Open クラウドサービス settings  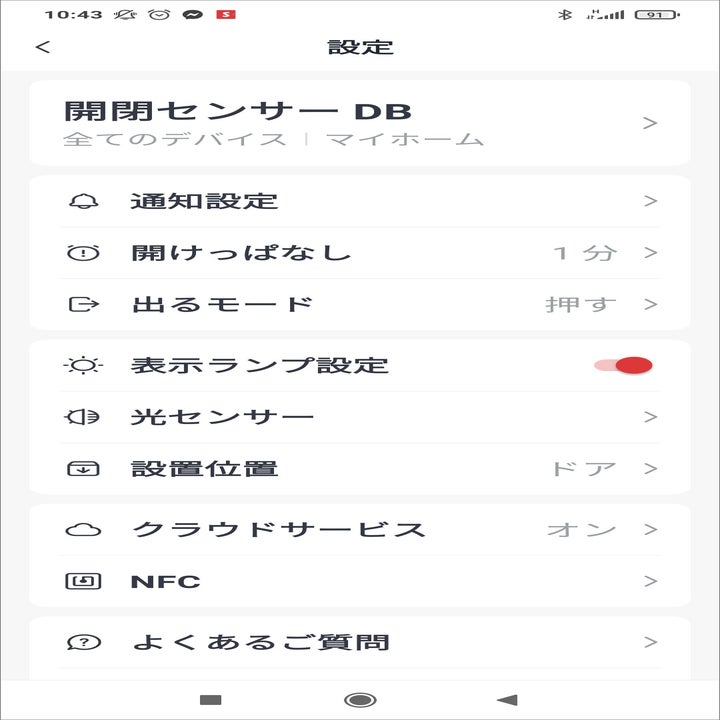pyautogui.click(x=360, y=530)
